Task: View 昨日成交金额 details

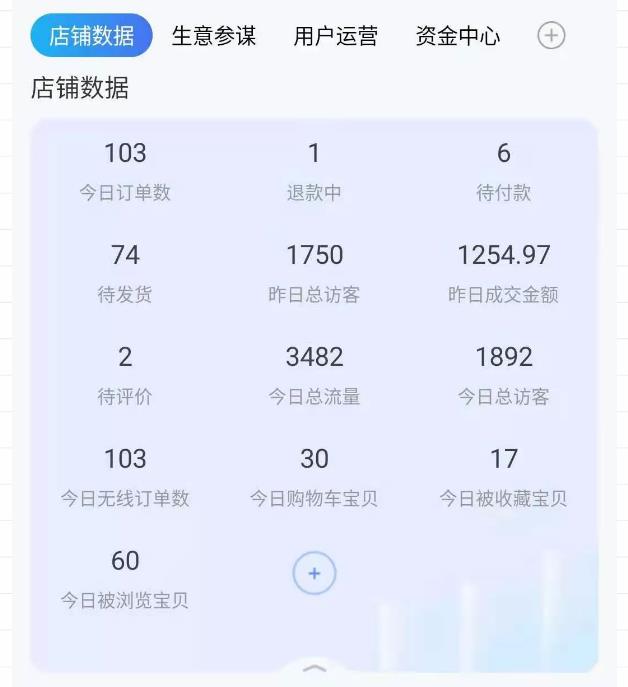Action: [503, 273]
